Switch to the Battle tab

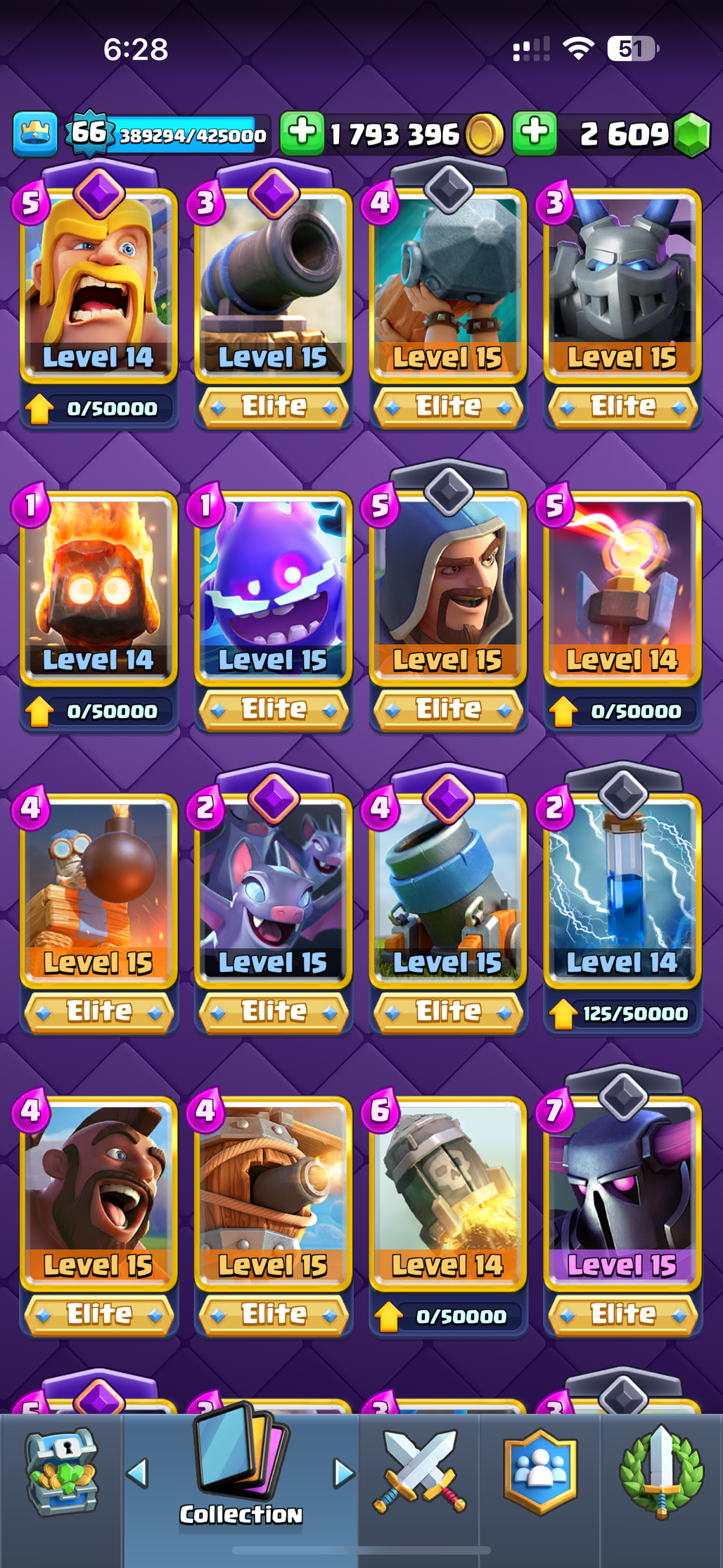(419, 1471)
